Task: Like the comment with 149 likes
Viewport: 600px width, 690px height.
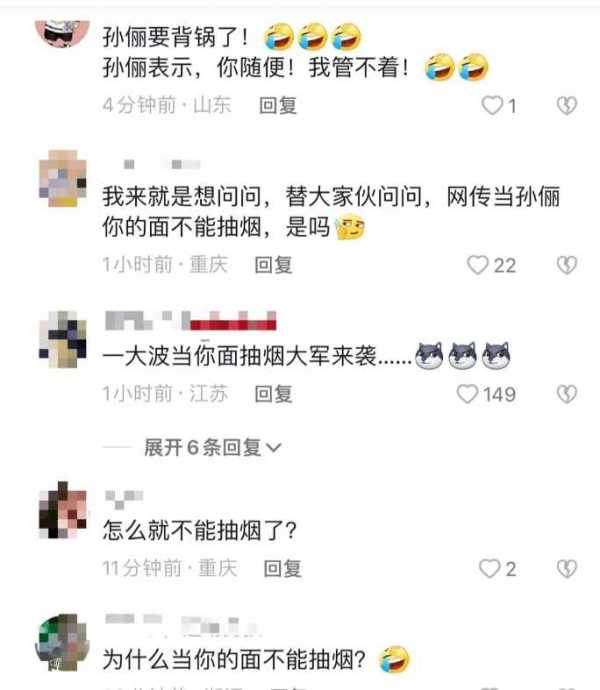Action: [468, 394]
